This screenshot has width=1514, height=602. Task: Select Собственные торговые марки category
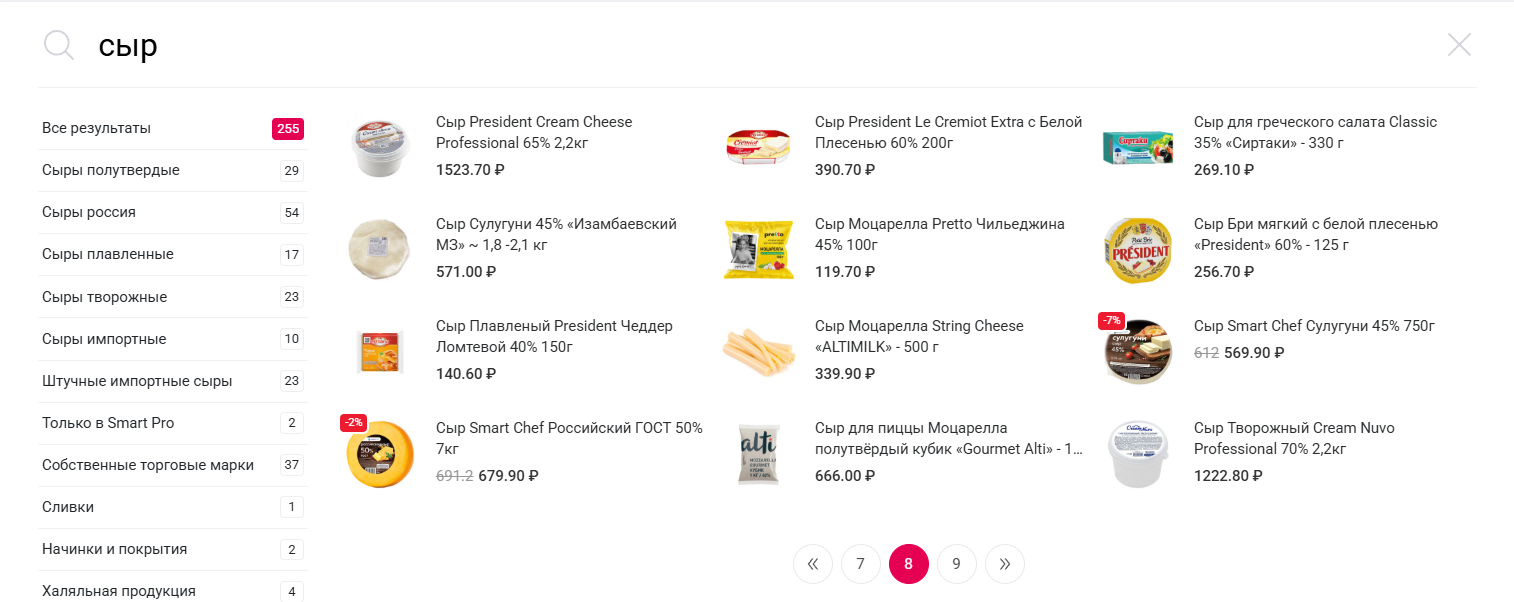[172, 465]
